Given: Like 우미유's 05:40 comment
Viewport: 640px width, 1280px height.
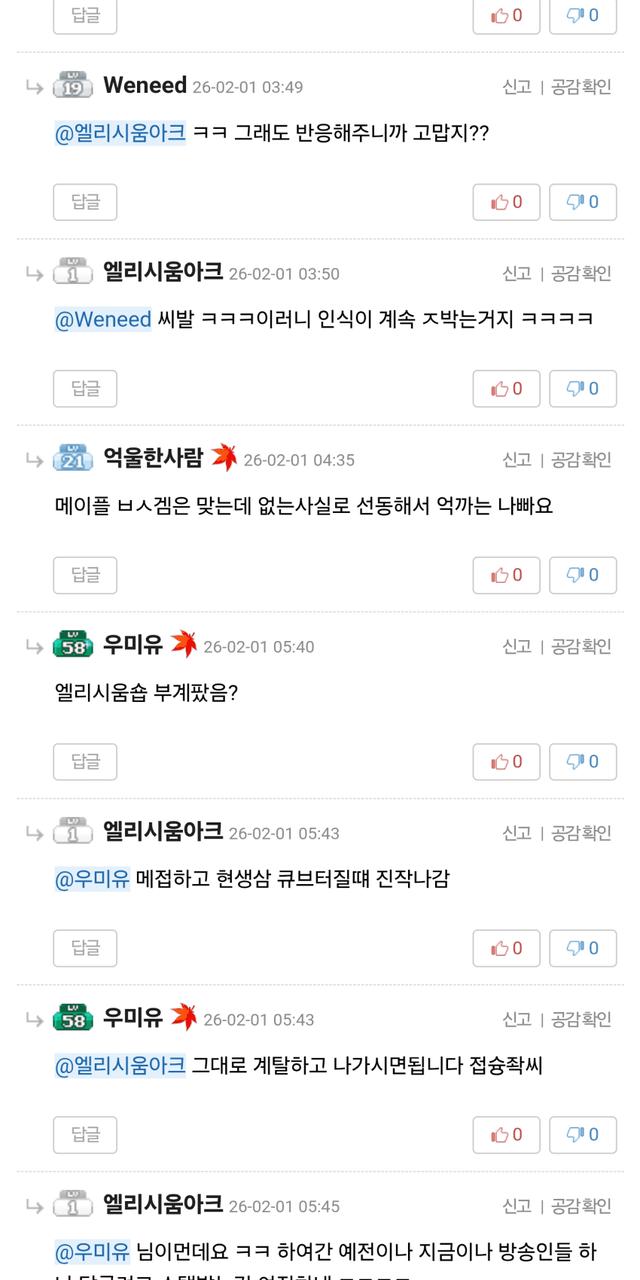Looking at the screenshot, I should tap(506, 761).
